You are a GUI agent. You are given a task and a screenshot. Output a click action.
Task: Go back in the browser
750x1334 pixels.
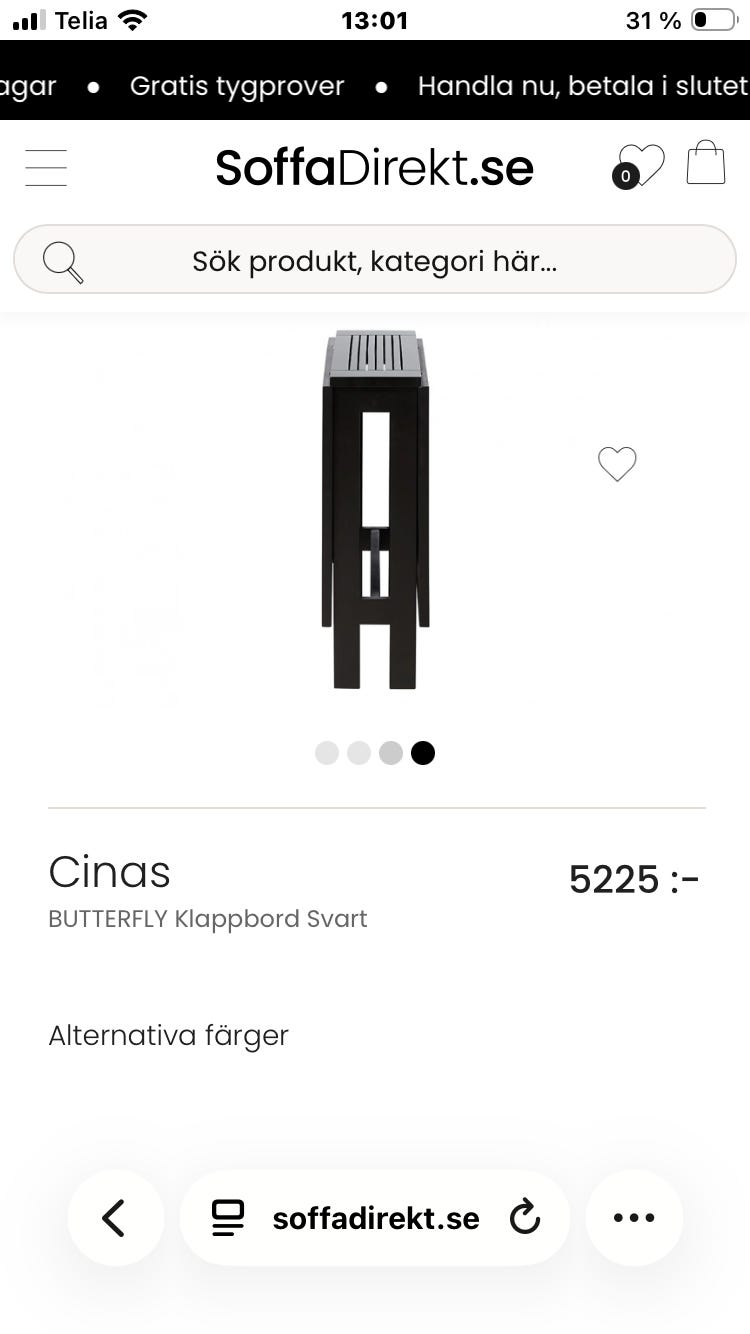[x=115, y=1217]
